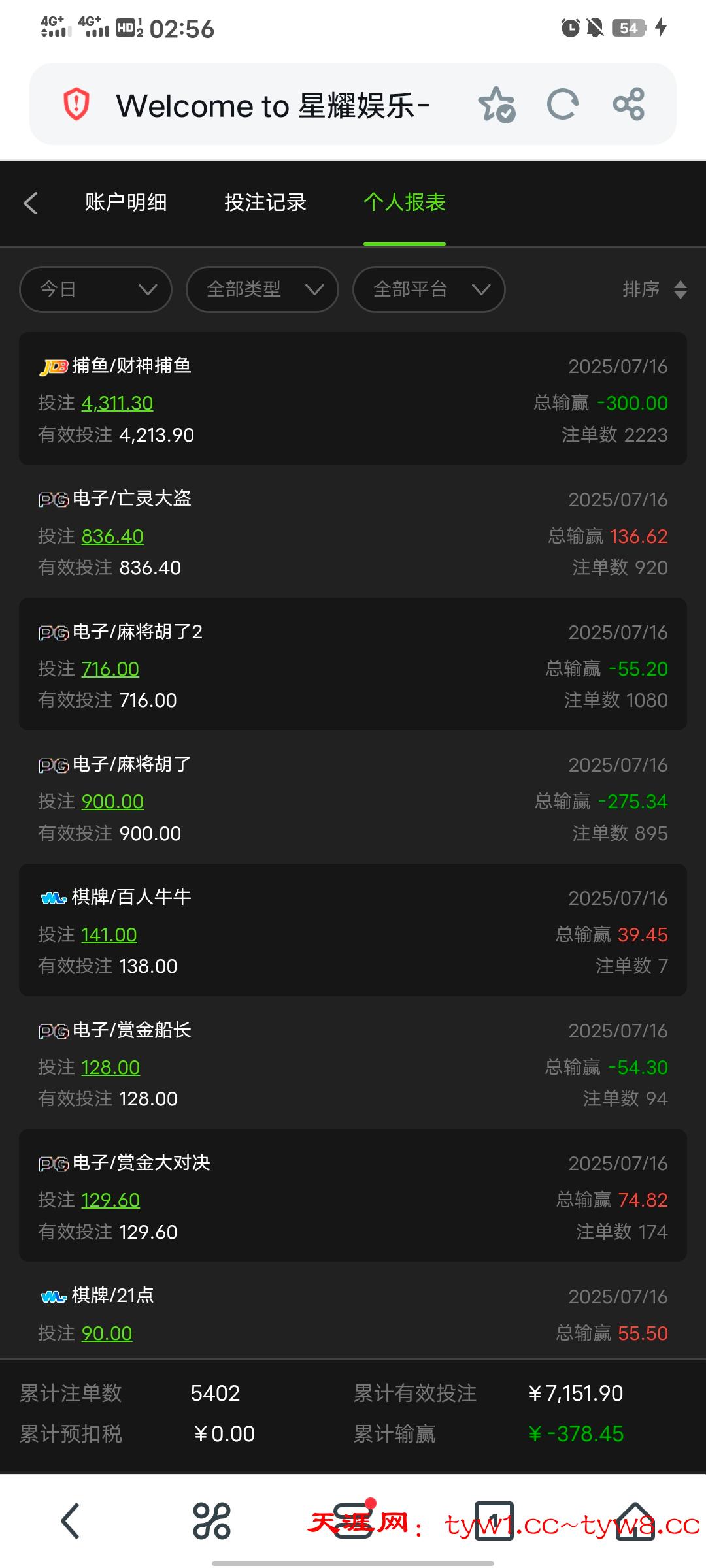Reload the page in browser
Image resolution: width=706 pixels, height=1568 pixels.
pos(562,105)
